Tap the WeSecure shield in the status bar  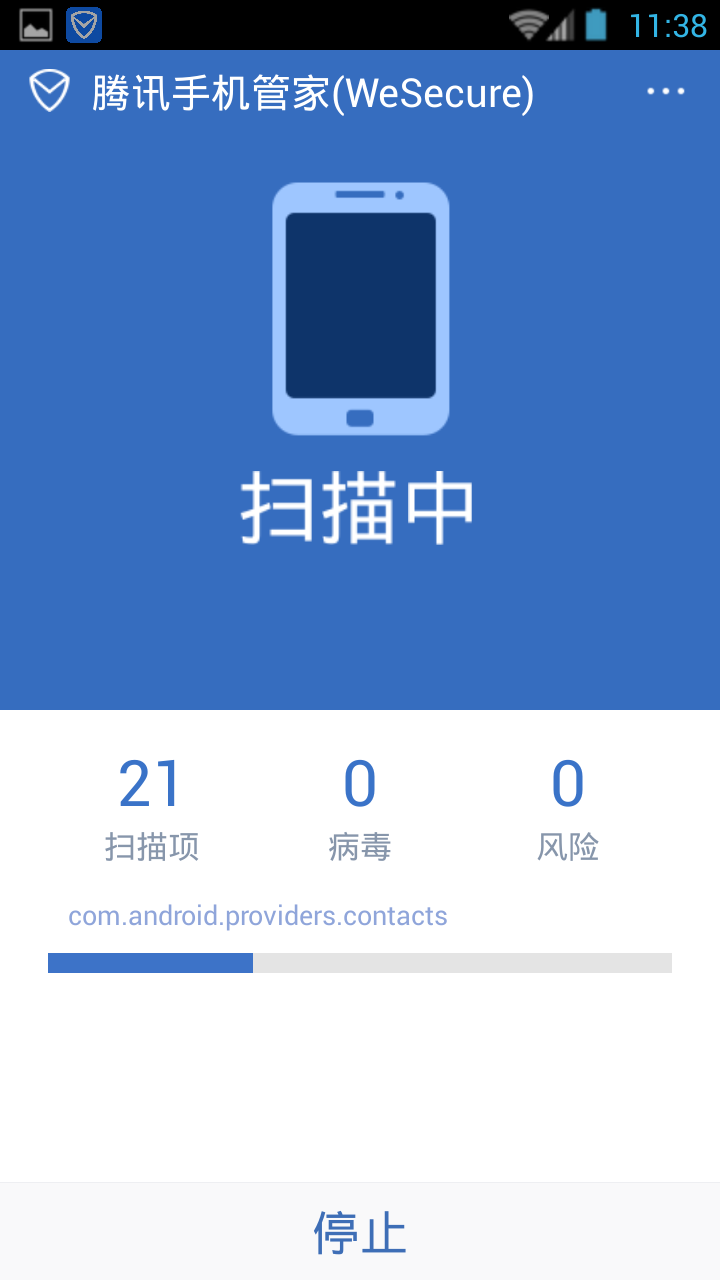pos(82,24)
